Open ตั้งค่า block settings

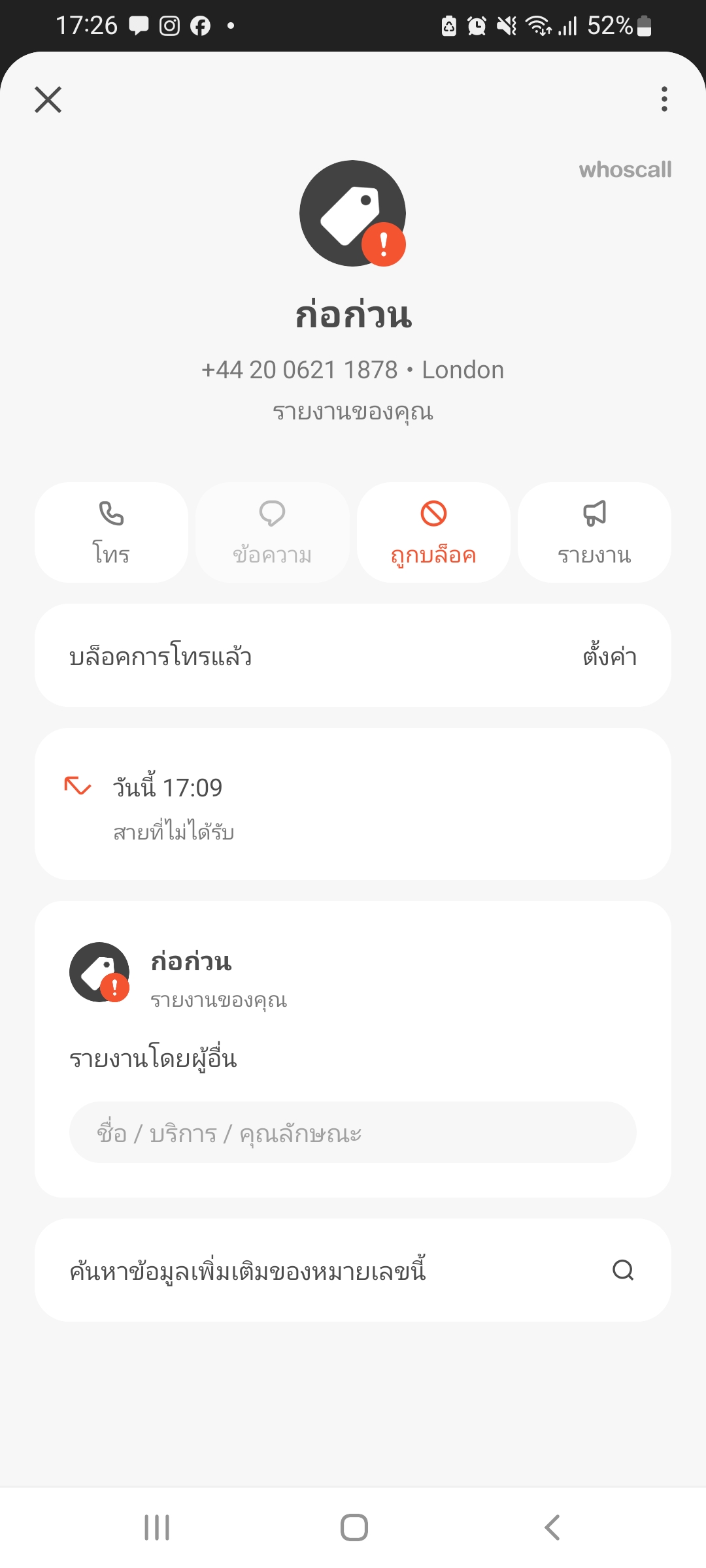(610, 656)
